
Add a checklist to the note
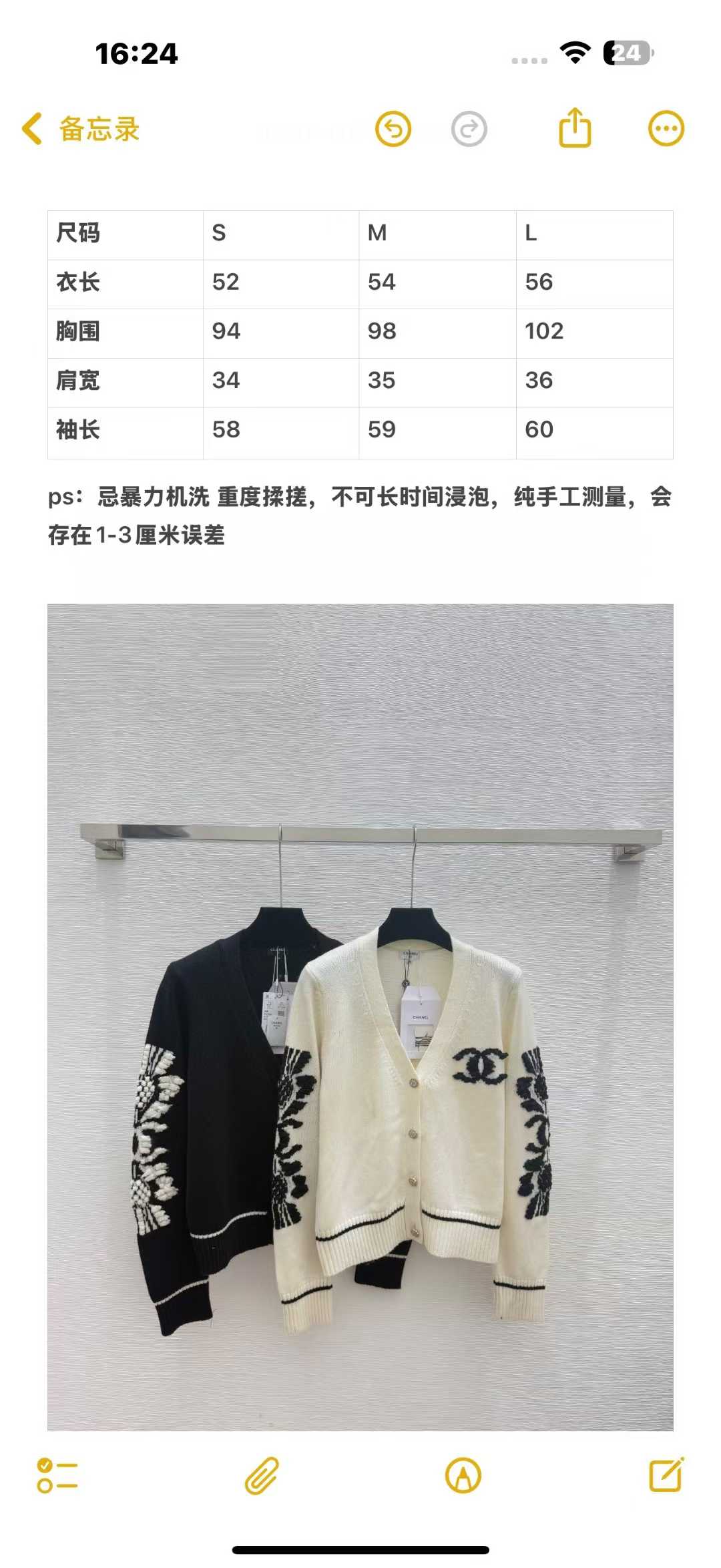coord(57,1475)
